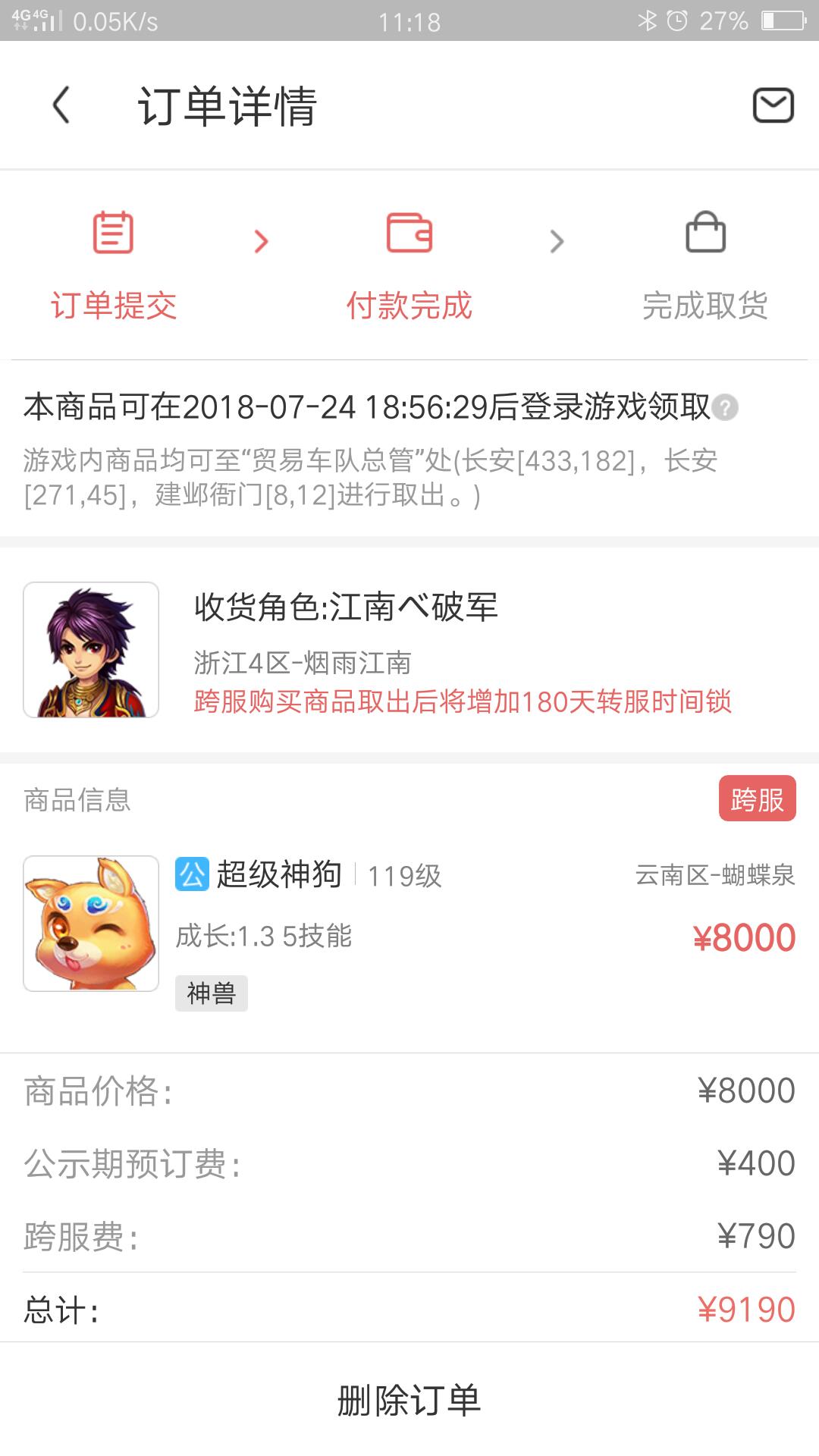Open the messages envelope icon
Screen dimensions: 819x1456
pos(772,105)
